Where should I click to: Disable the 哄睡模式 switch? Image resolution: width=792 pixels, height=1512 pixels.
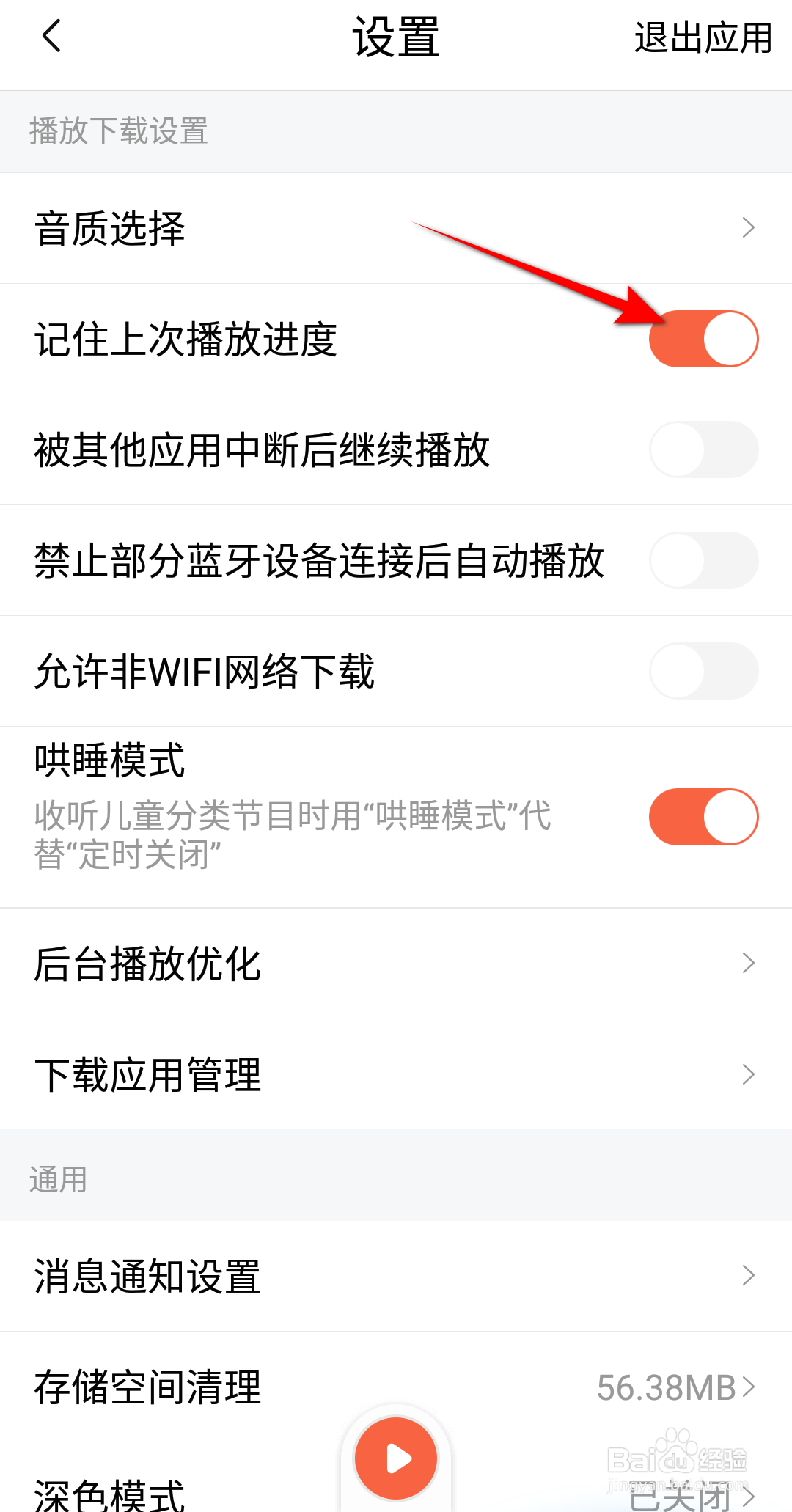click(x=703, y=817)
